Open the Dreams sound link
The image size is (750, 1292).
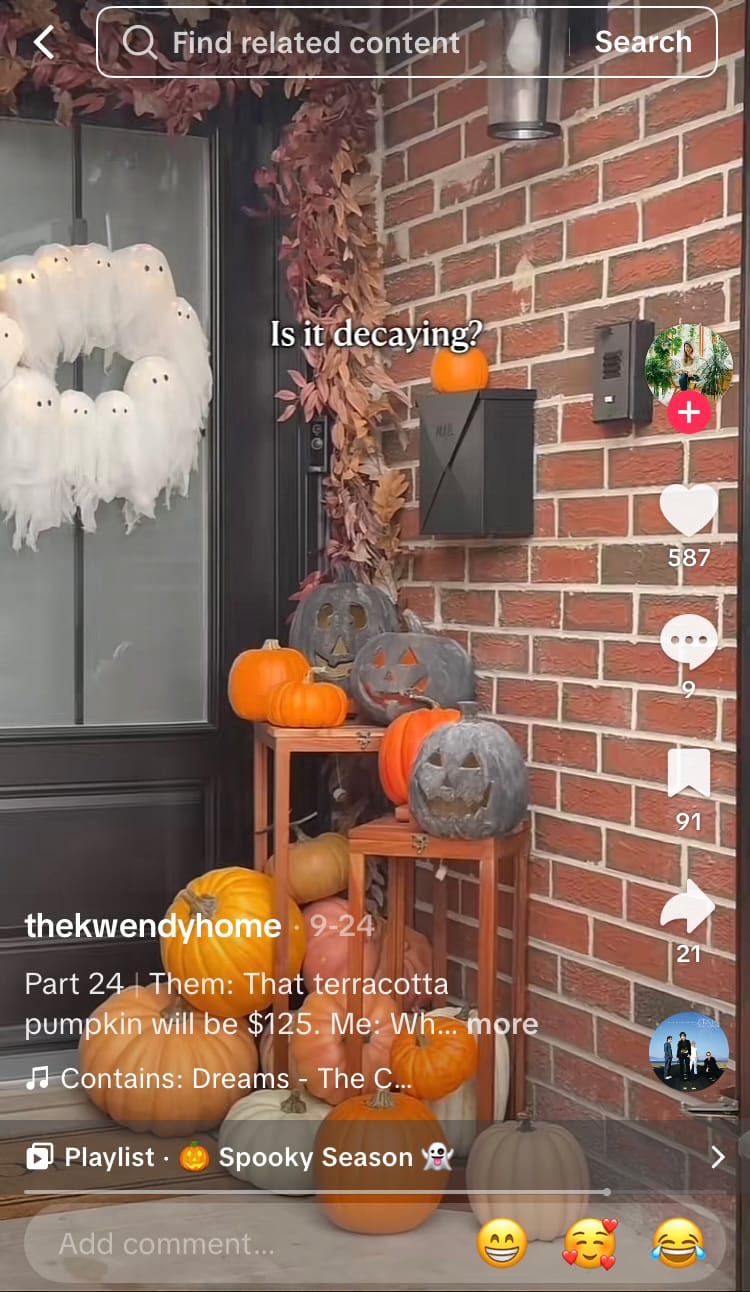coord(235,1079)
